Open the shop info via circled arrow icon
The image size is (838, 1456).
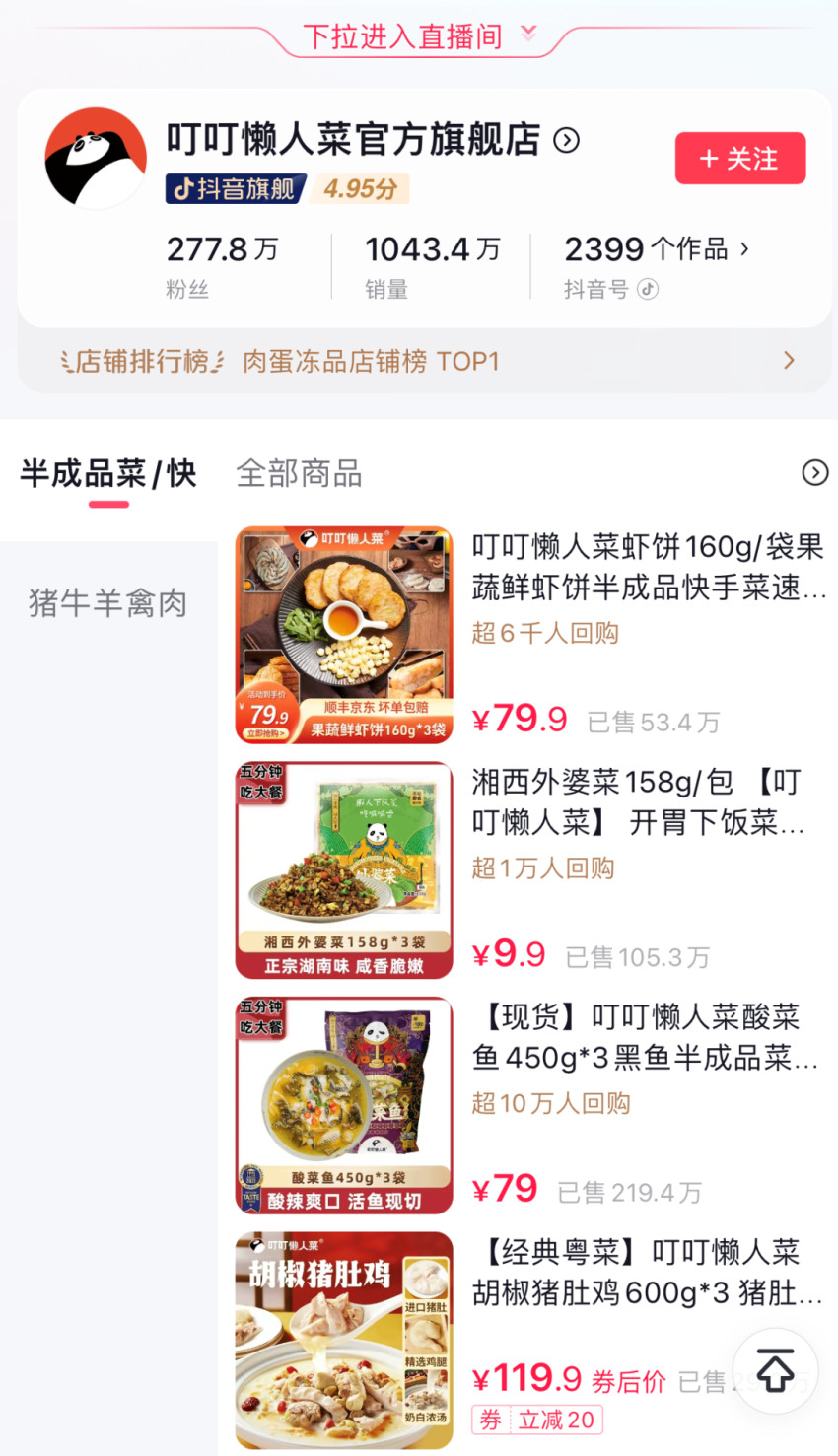coord(567,141)
